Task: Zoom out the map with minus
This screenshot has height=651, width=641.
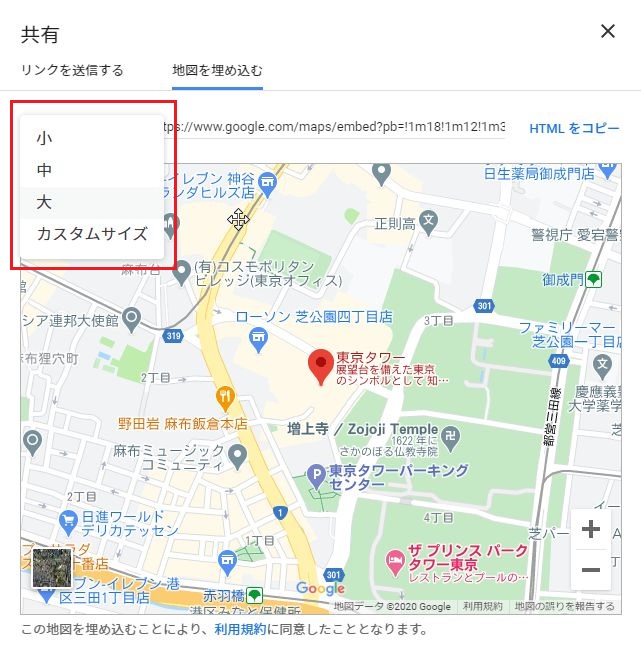Action: 591,569
